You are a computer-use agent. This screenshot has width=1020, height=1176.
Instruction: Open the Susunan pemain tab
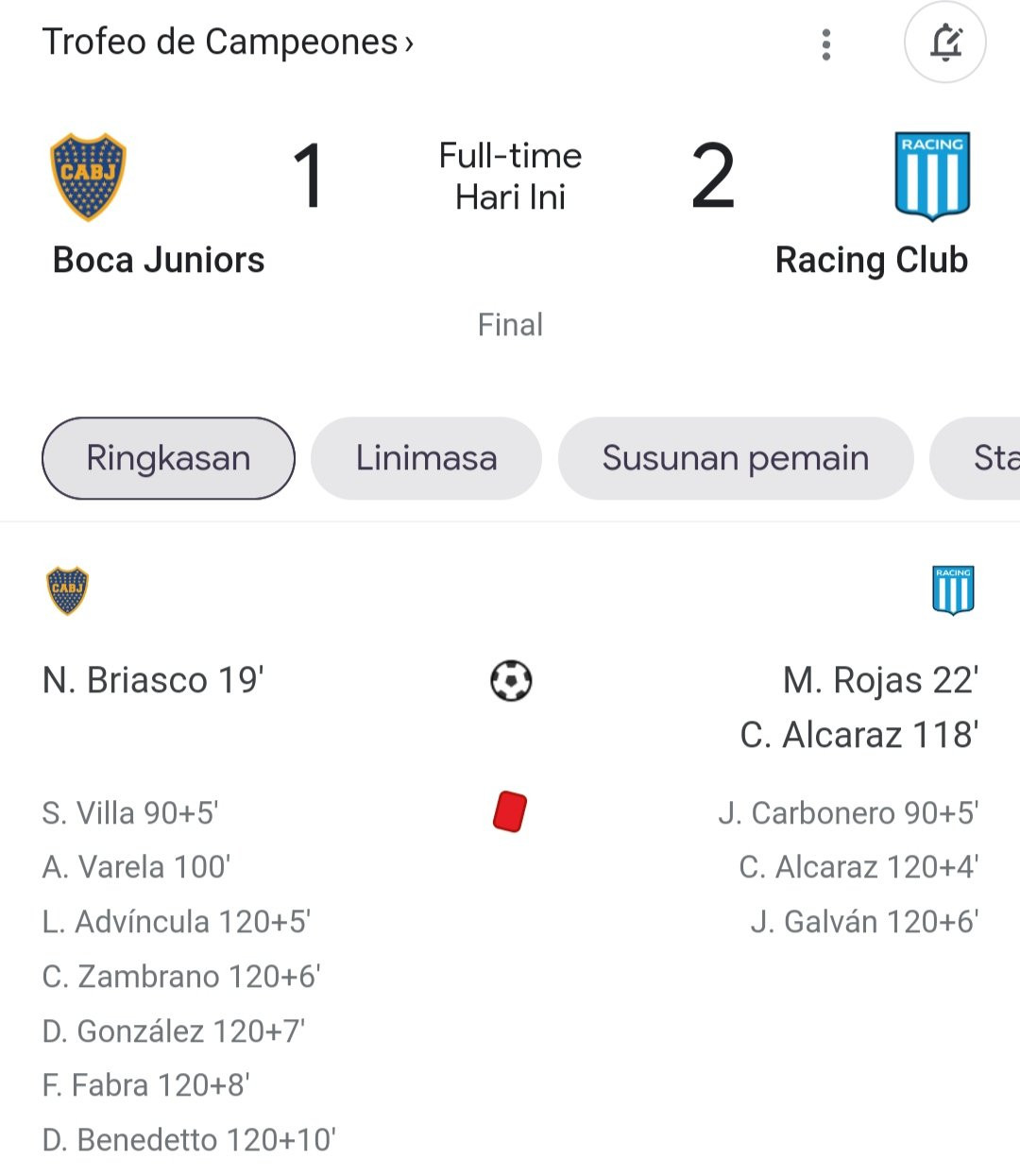tap(736, 458)
